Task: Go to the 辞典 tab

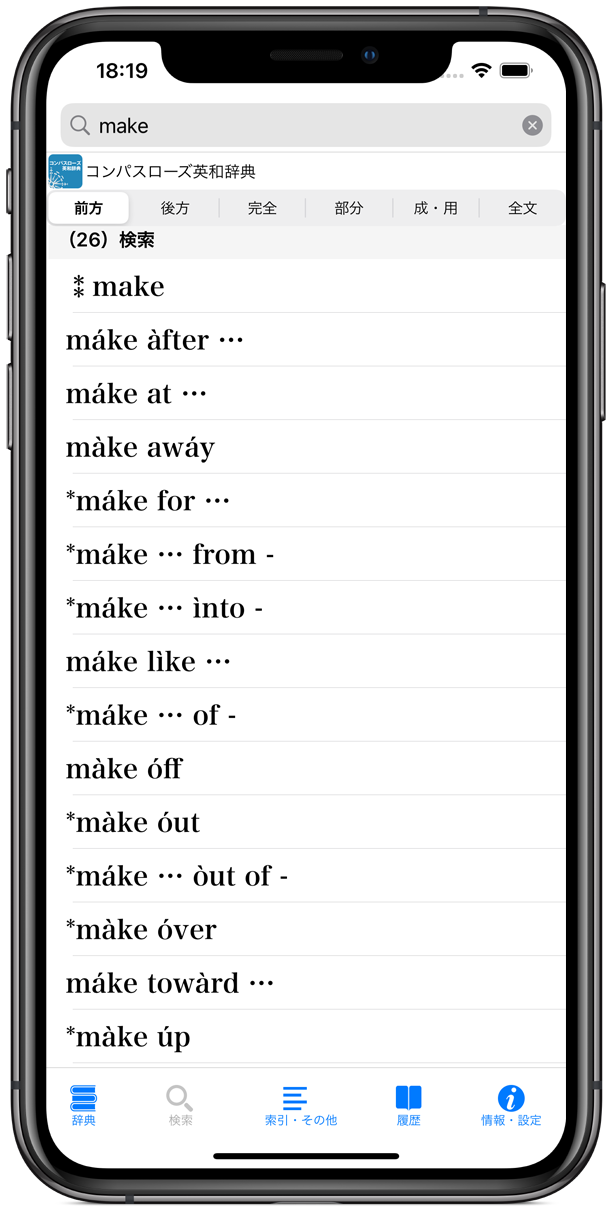Action: [x=84, y=1106]
